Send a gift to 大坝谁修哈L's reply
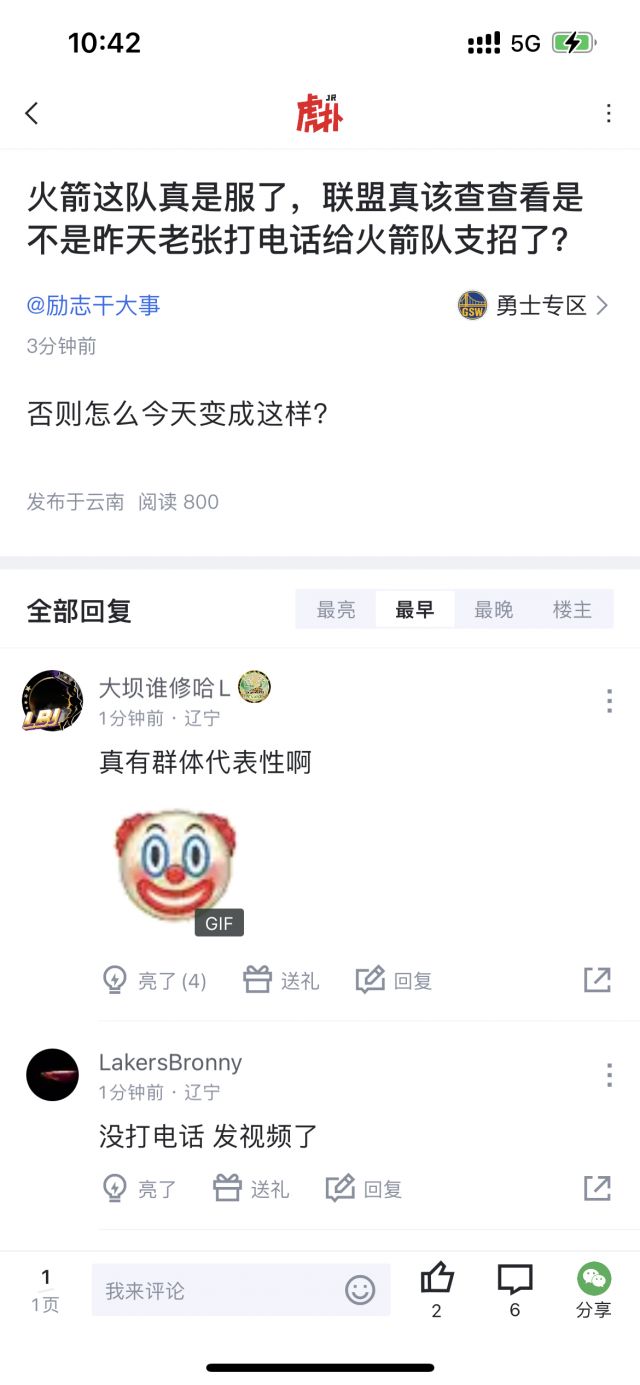The width and height of the screenshot is (640, 1385). click(281, 981)
